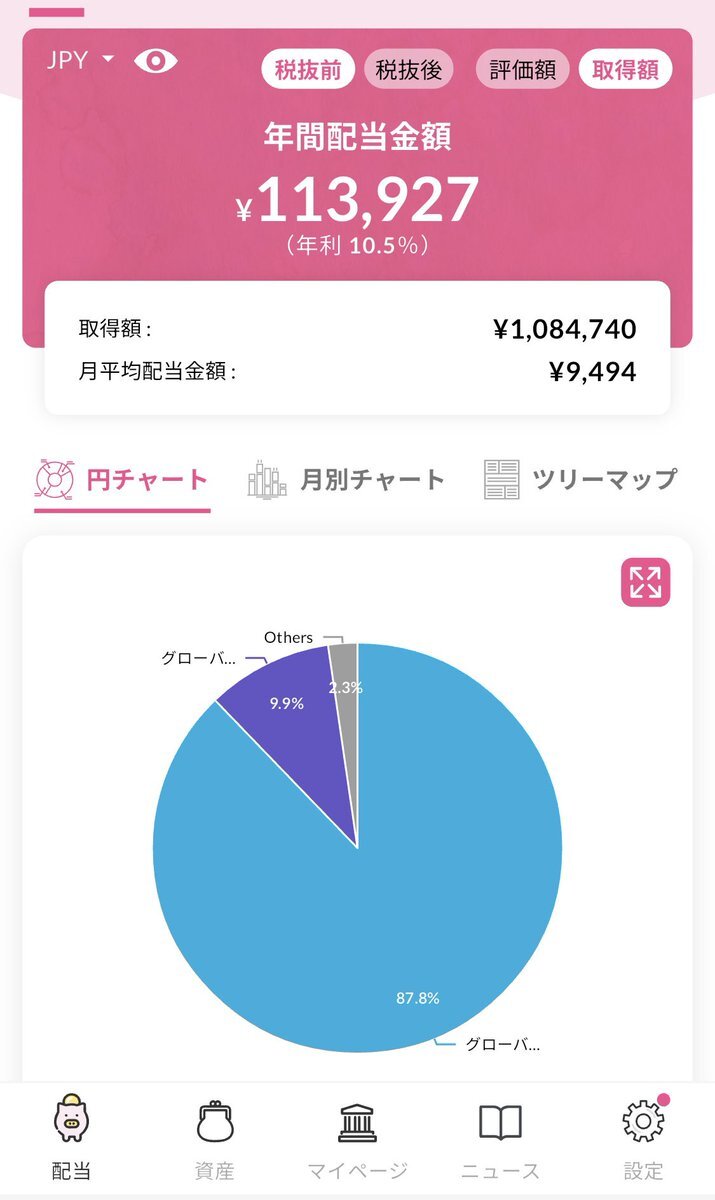This screenshot has width=715, height=1200.
Task: Select the 税抜前 option
Action: (308, 70)
